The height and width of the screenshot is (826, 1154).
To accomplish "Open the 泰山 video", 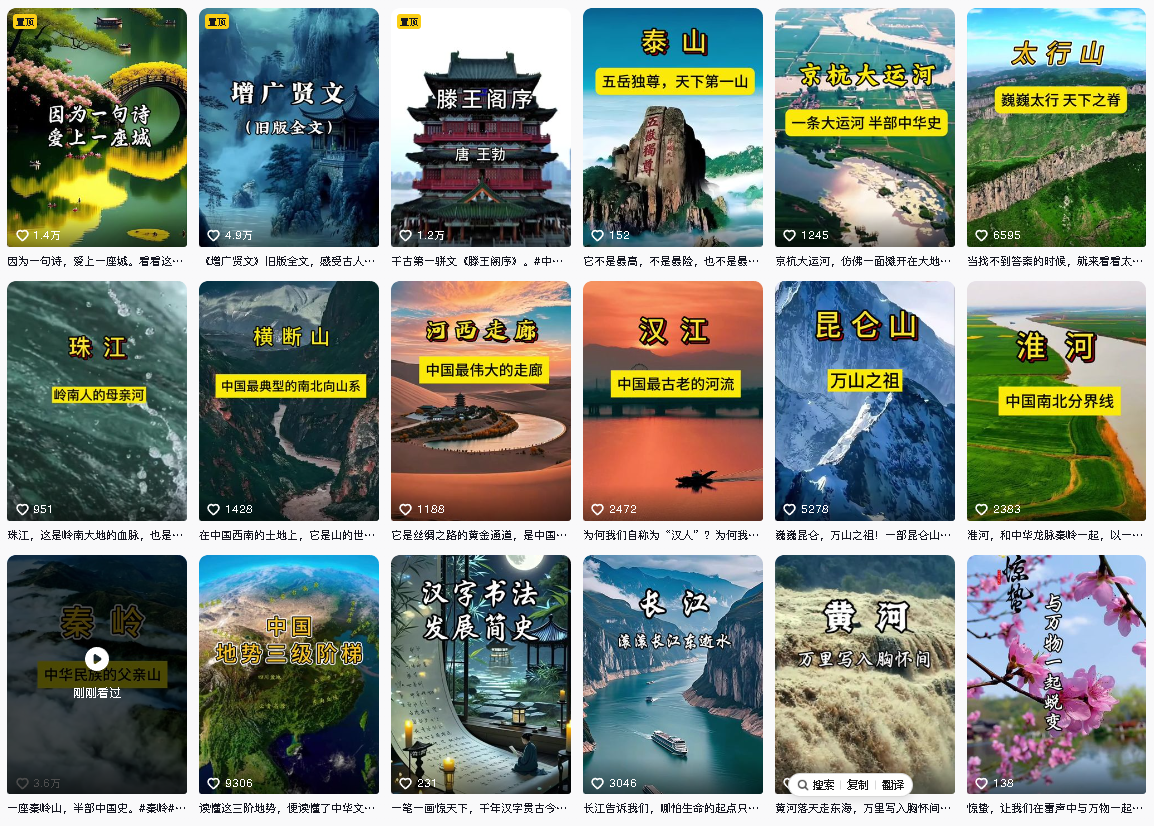I will (x=673, y=127).
